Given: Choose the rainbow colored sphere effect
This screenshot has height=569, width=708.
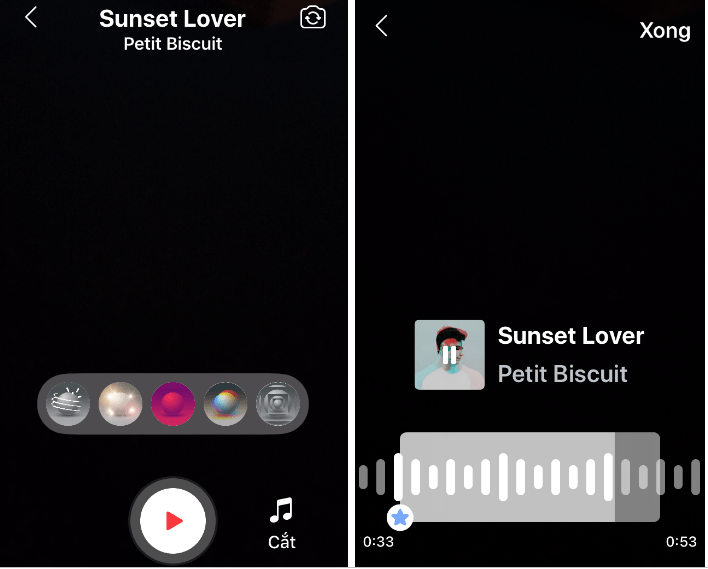Looking at the screenshot, I should click(x=225, y=404).
